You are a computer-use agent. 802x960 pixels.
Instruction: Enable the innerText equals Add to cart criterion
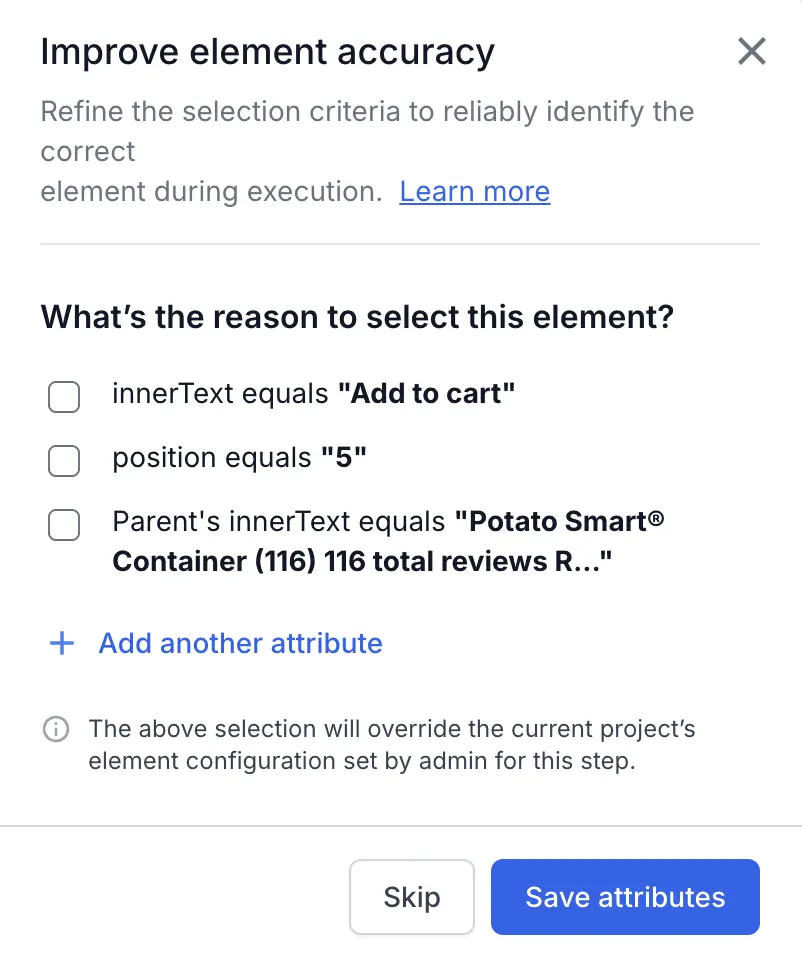(x=63, y=397)
